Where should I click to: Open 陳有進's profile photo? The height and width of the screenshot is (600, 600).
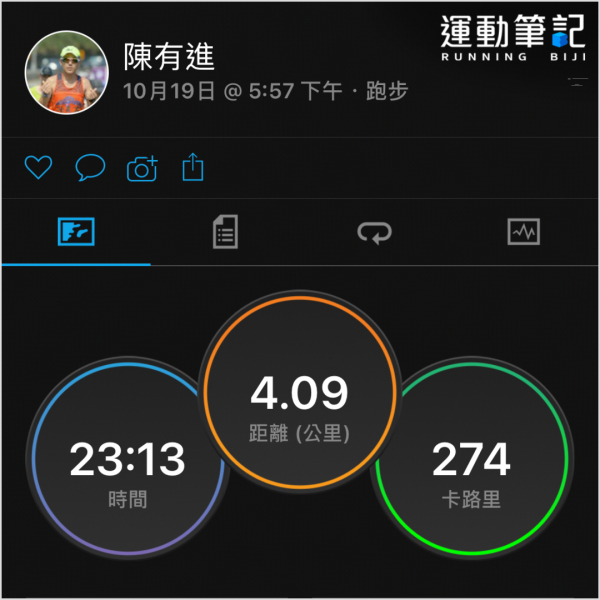point(65,72)
